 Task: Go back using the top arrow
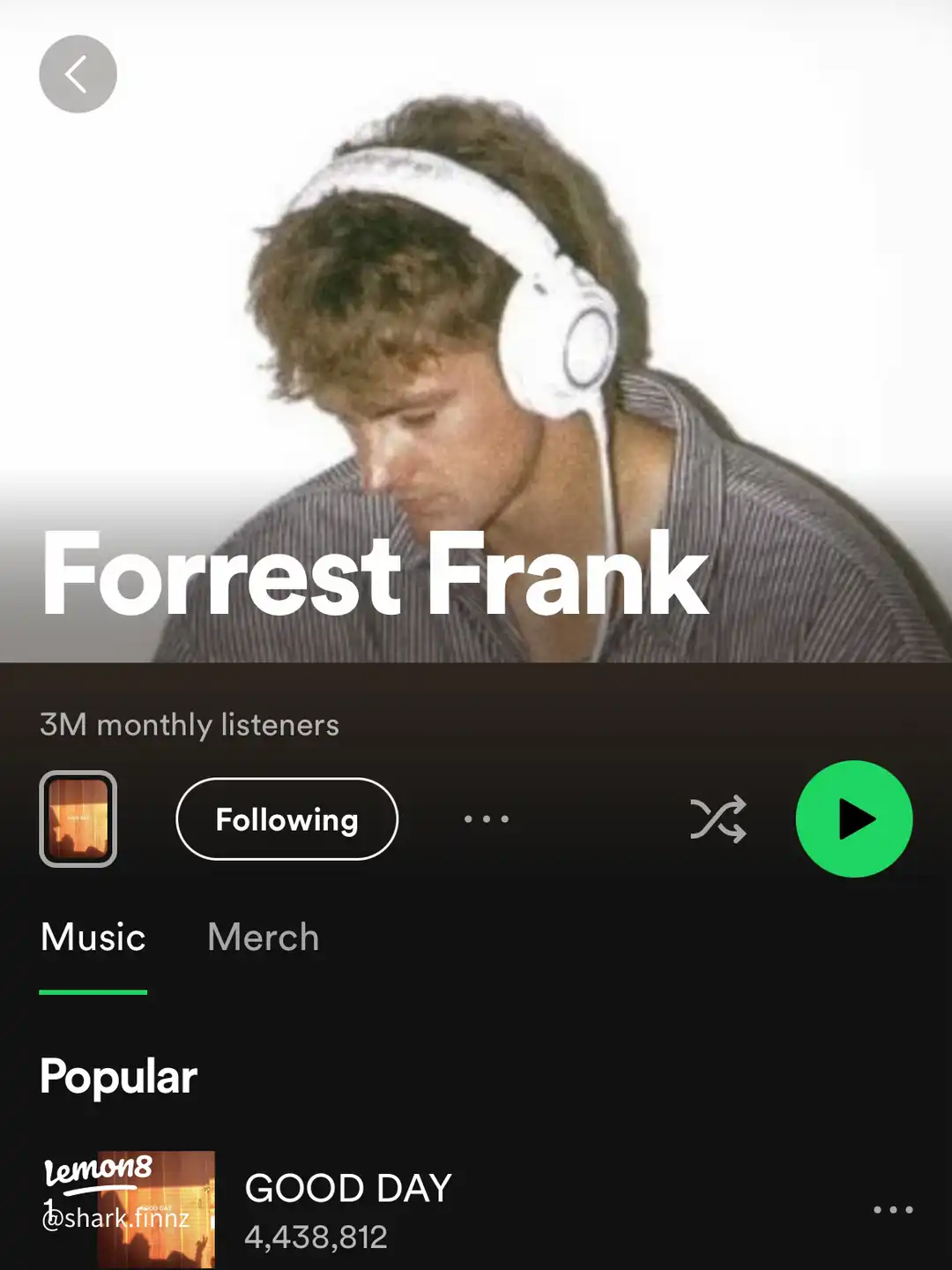pyautogui.click(x=78, y=74)
